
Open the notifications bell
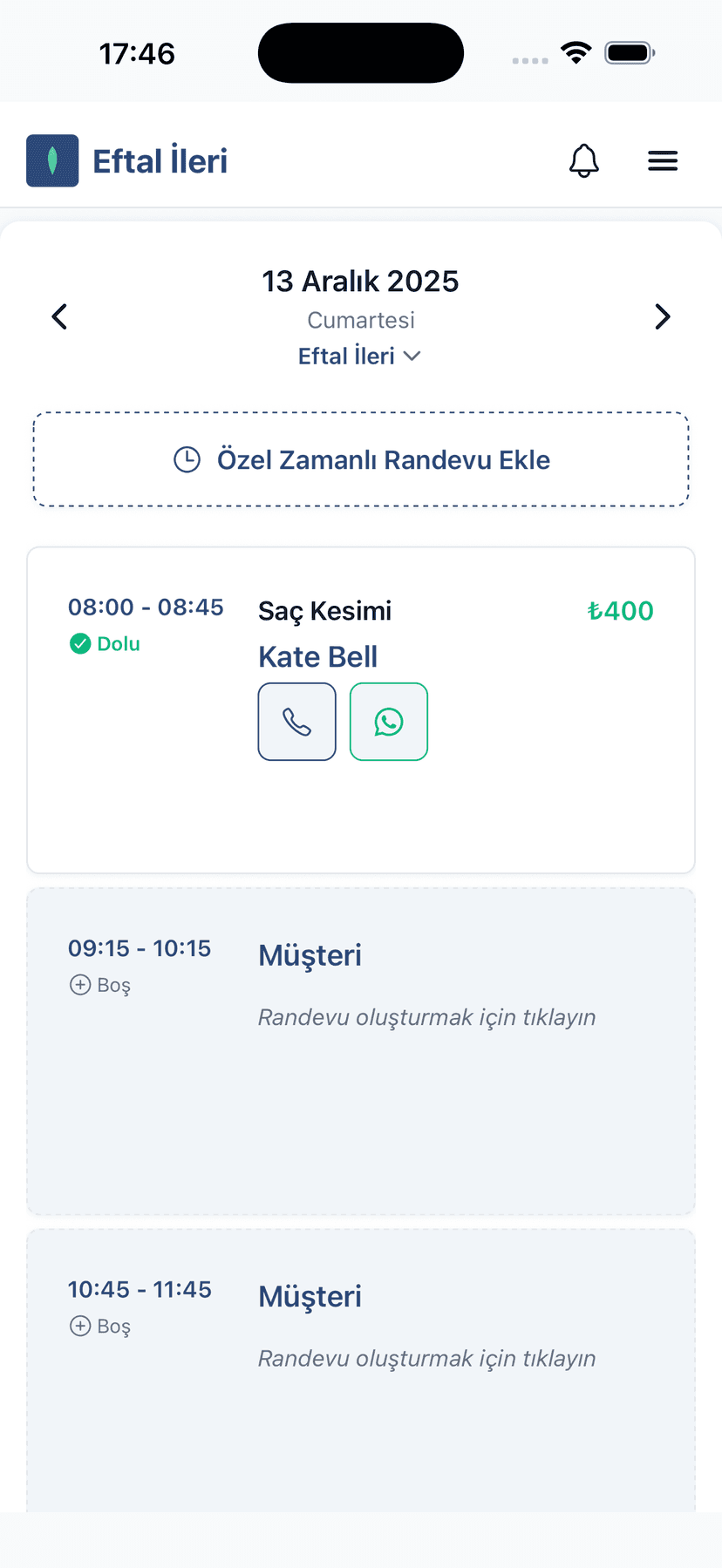(x=584, y=160)
